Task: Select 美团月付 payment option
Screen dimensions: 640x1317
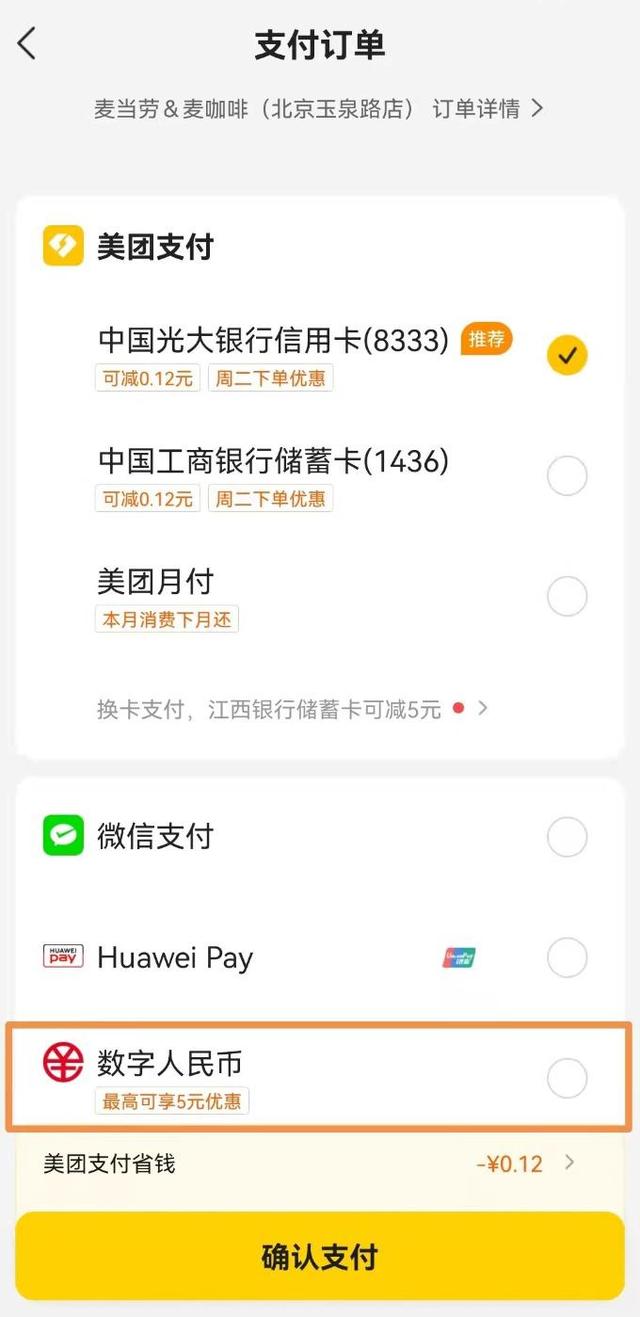Action: click(567, 597)
